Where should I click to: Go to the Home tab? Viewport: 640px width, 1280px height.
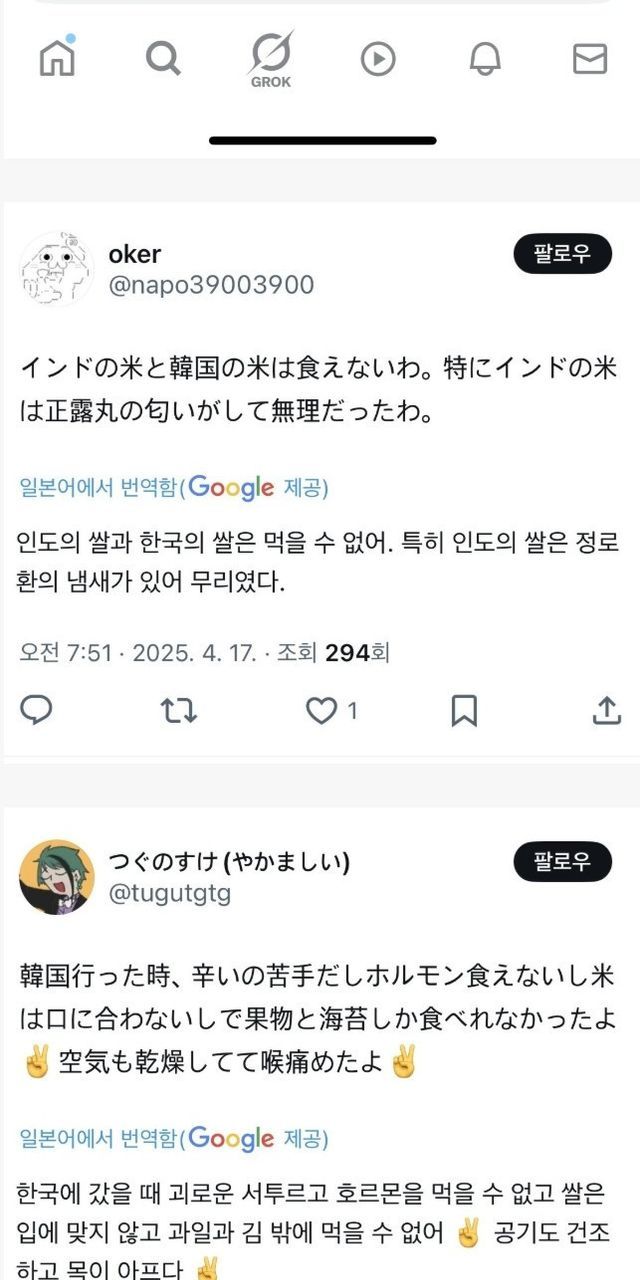(x=57, y=58)
